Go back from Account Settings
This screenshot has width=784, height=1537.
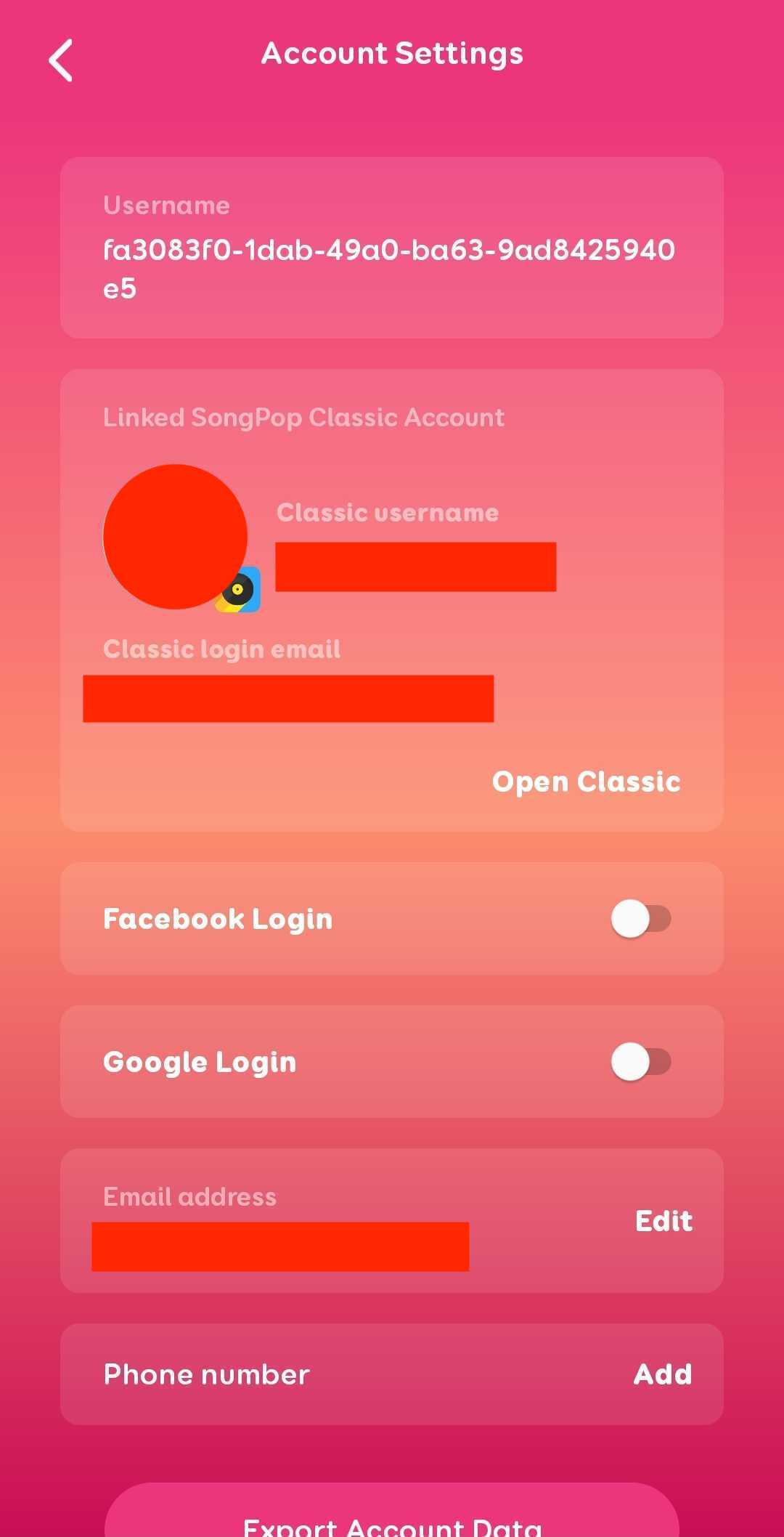pyautogui.click(x=61, y=60)
